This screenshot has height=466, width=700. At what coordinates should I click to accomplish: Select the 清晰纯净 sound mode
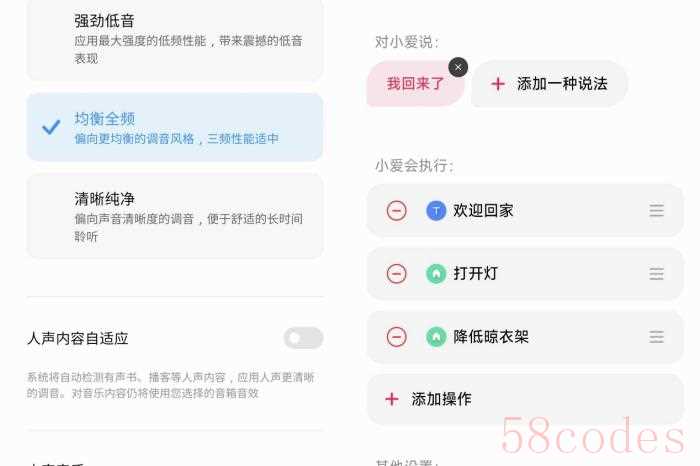(175, 216)
